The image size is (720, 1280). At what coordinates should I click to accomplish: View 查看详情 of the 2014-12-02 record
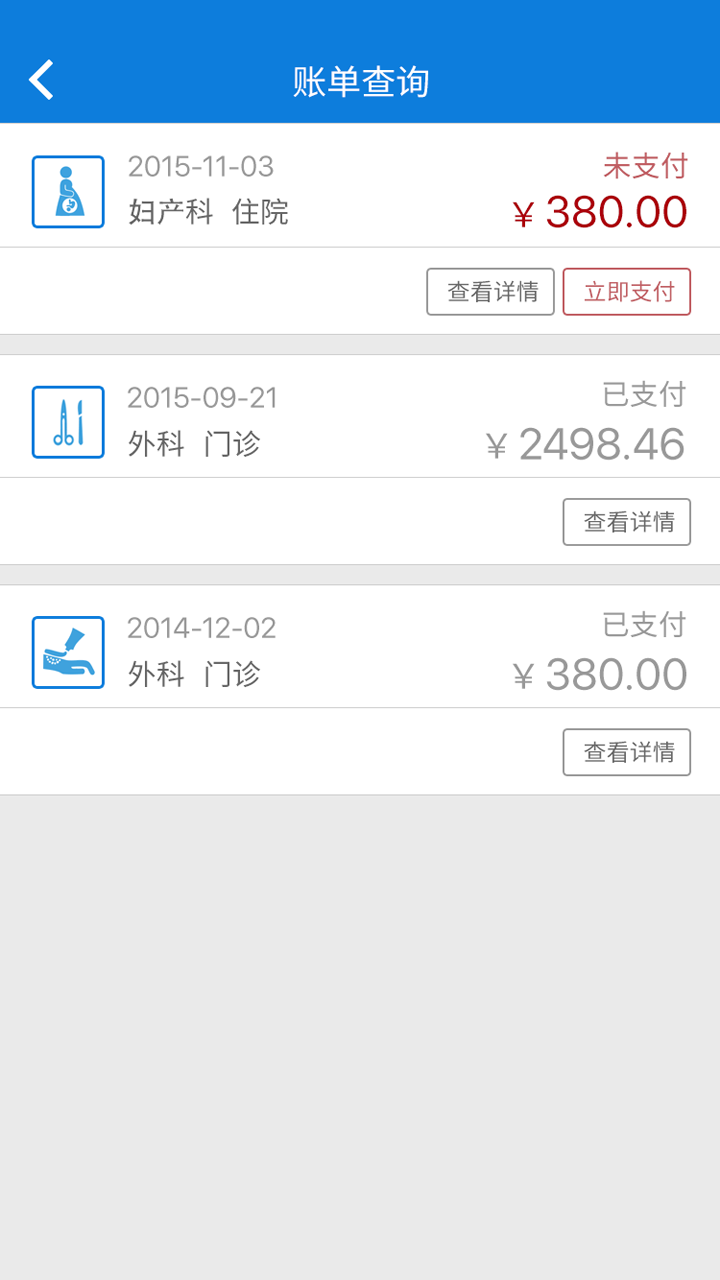(627, 751)
